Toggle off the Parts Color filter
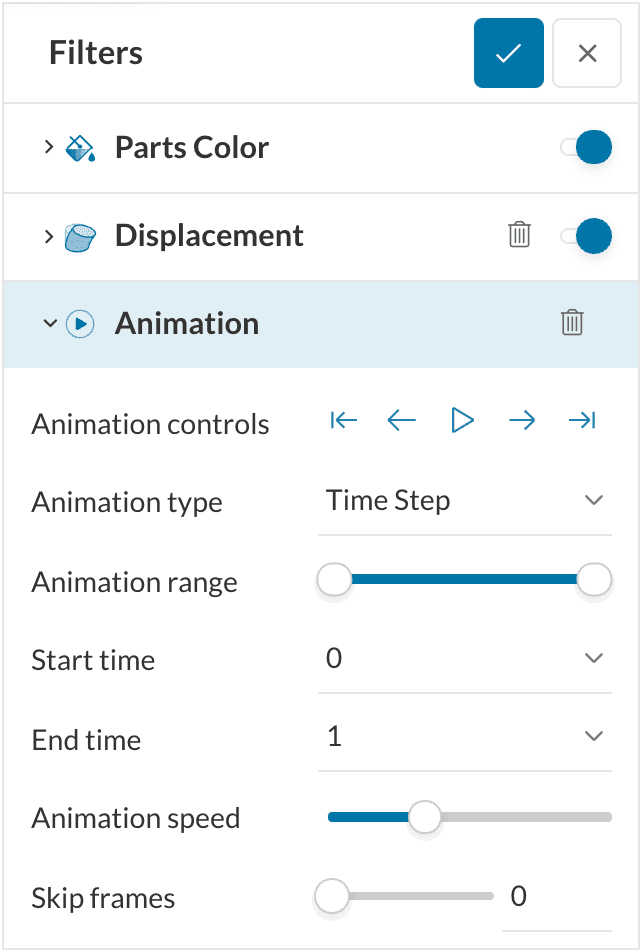This screenshot has width=640, height=952. [x=587, y=148]
